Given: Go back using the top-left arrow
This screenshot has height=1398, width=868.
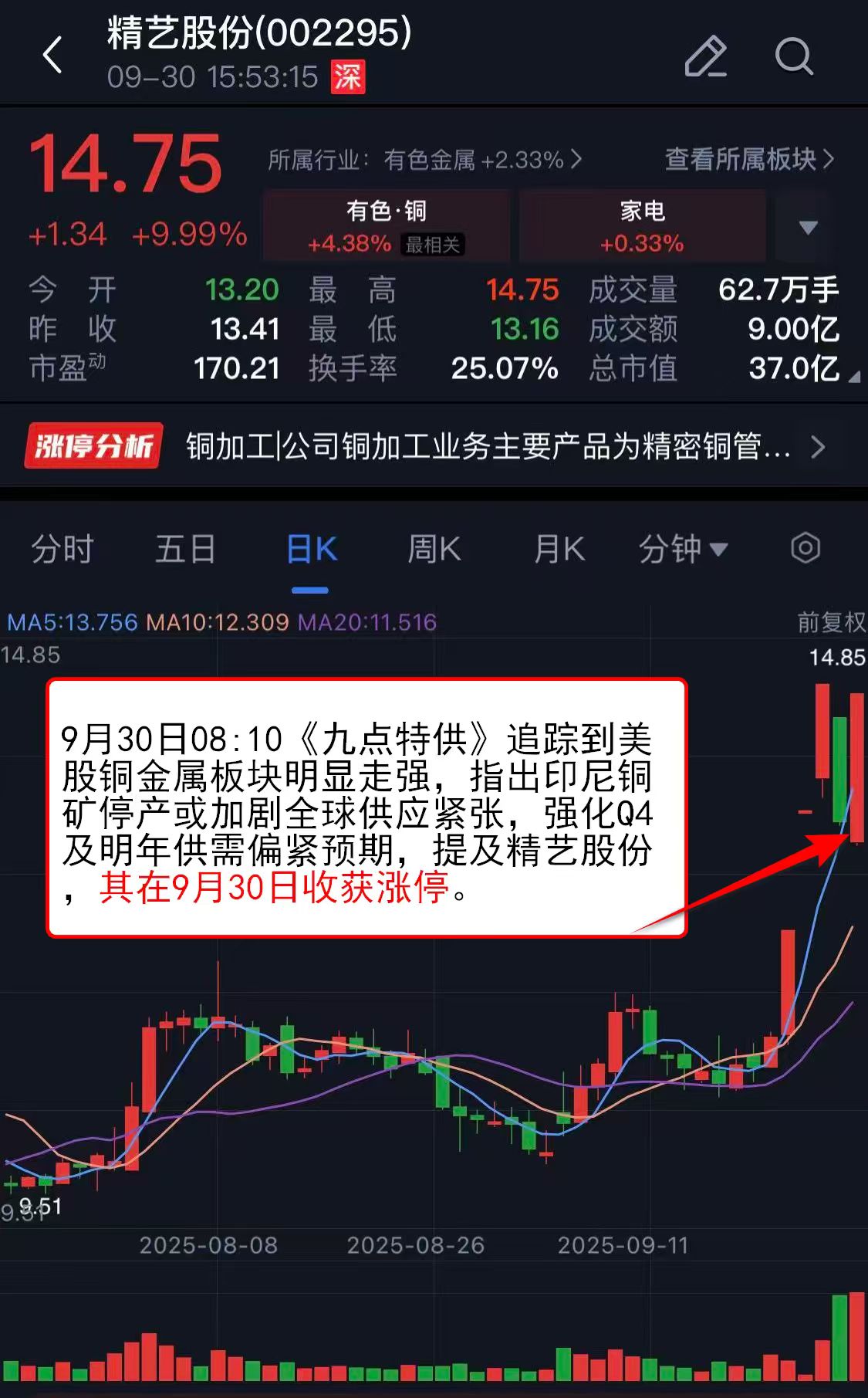Looking at the screenshot, I should tap(52, 56).
